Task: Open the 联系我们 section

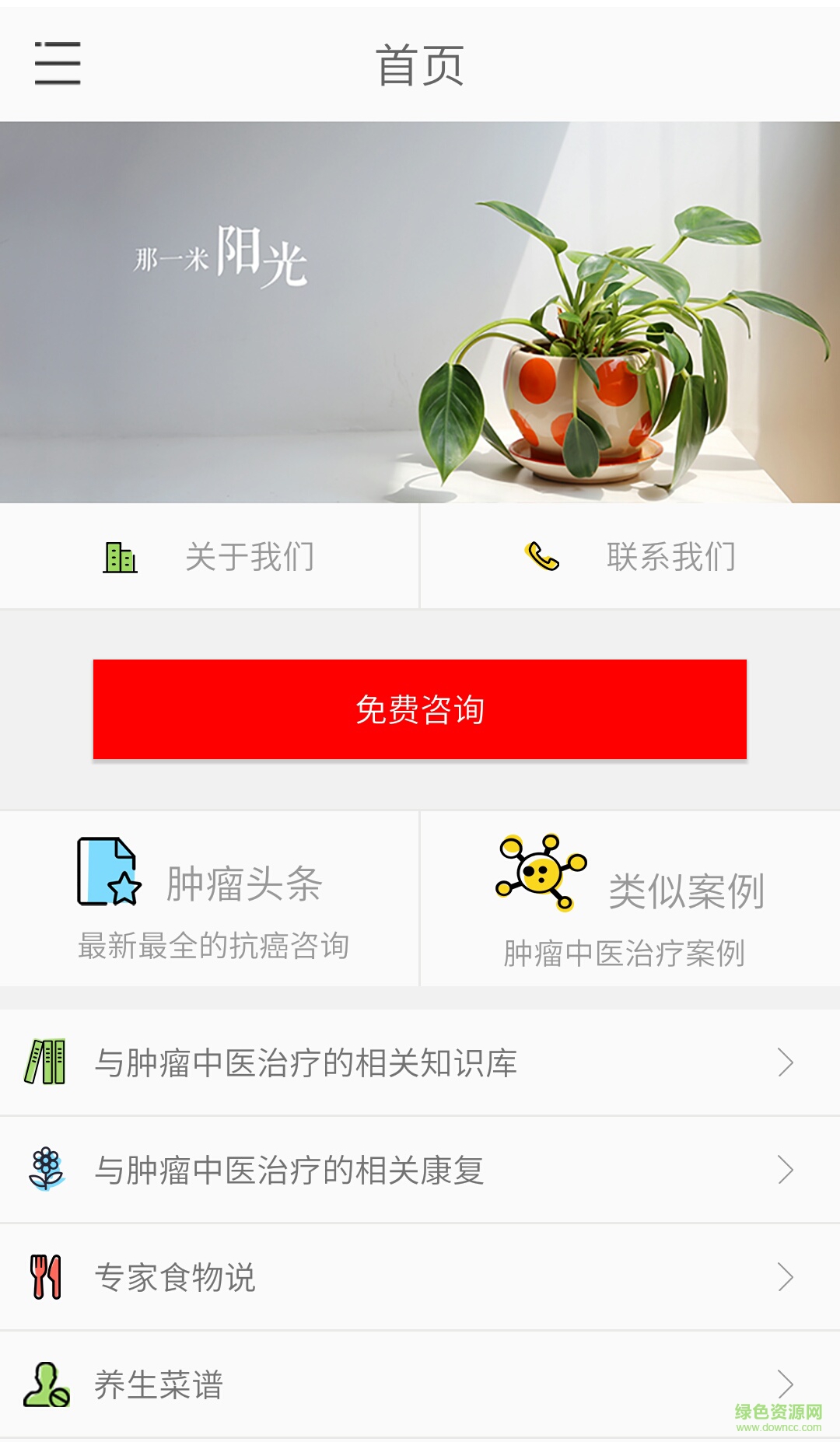Action: (x=670, y=555)
